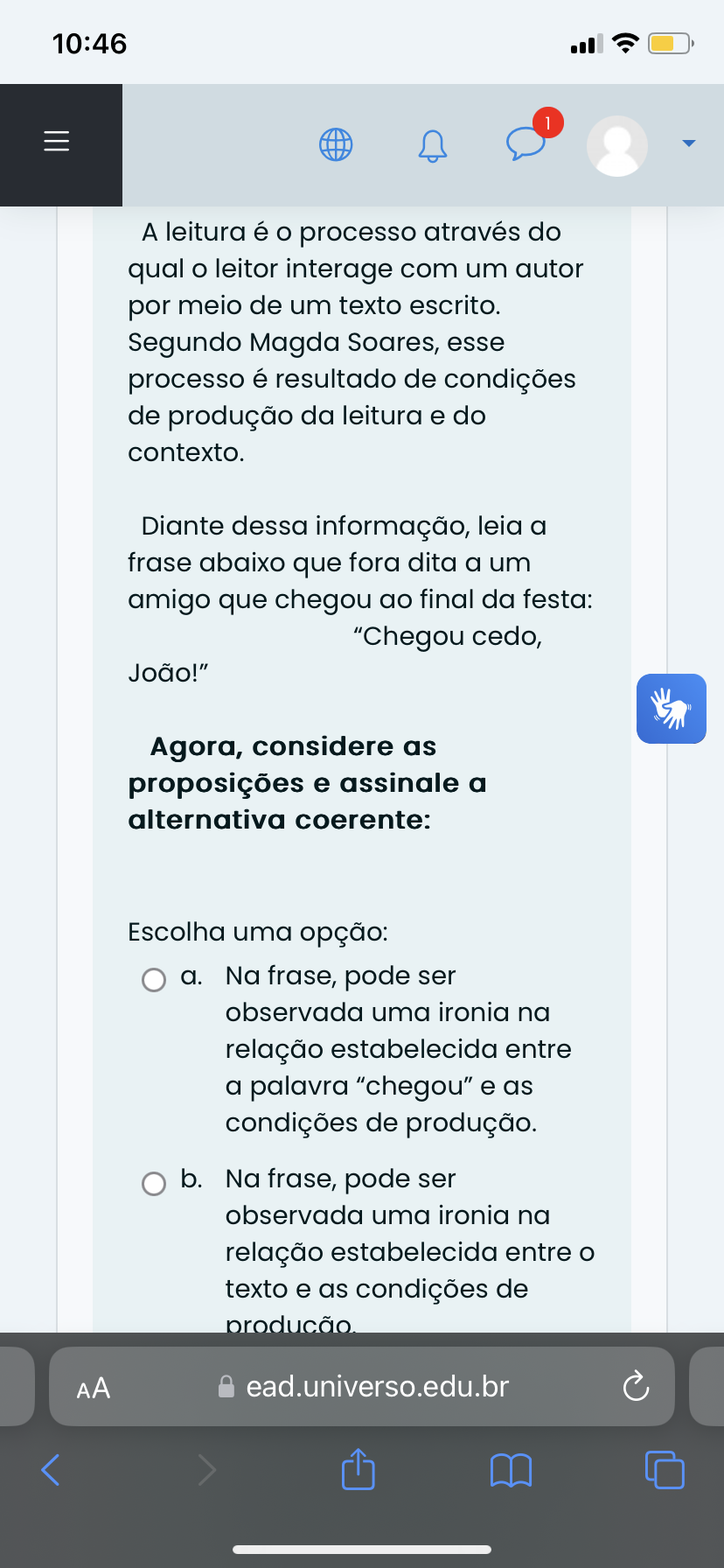This screenshot has height=1568, width=724.
Task: Open Safari bookmarks
Action: coord(511,1470)
